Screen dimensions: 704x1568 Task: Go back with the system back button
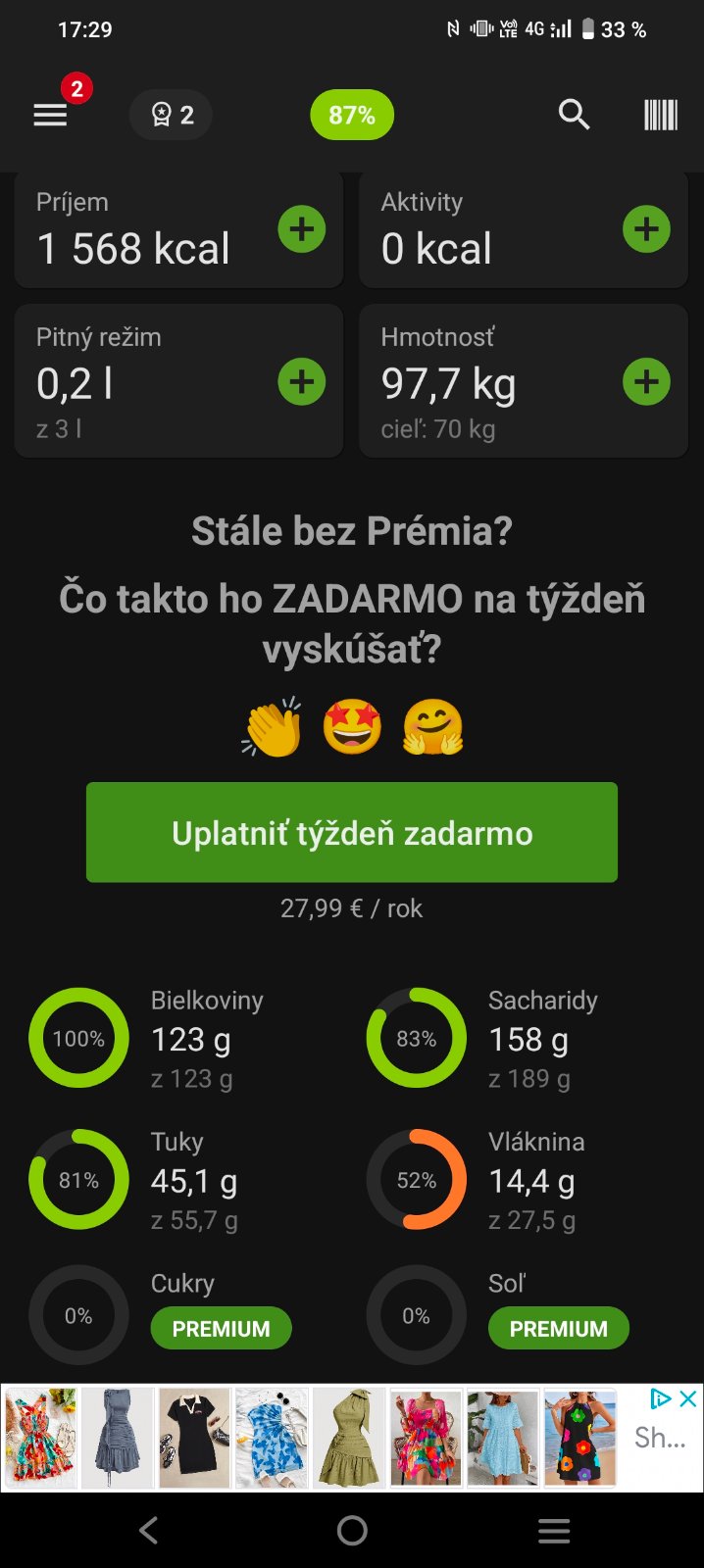click(x=149, y=1530)
